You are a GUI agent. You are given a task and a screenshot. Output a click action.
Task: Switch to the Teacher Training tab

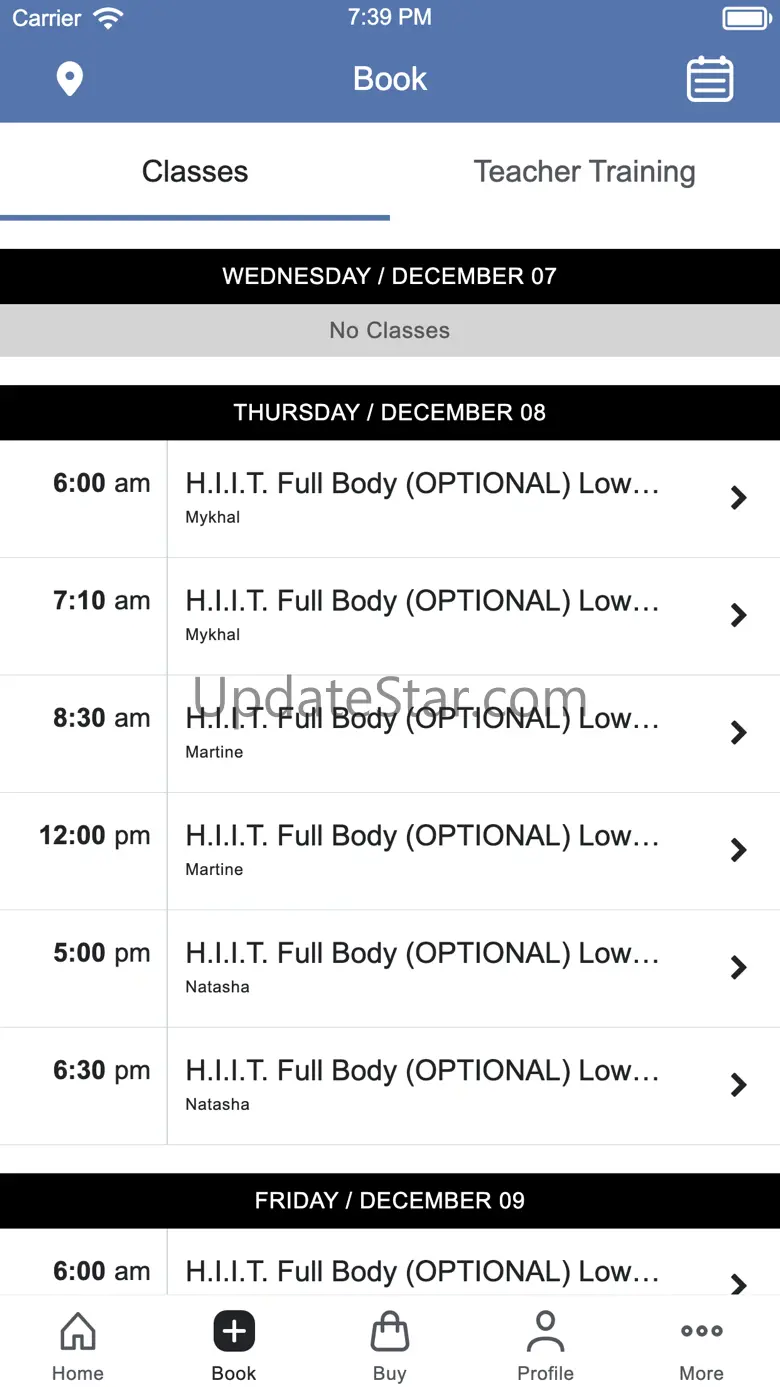coord(584,172)
